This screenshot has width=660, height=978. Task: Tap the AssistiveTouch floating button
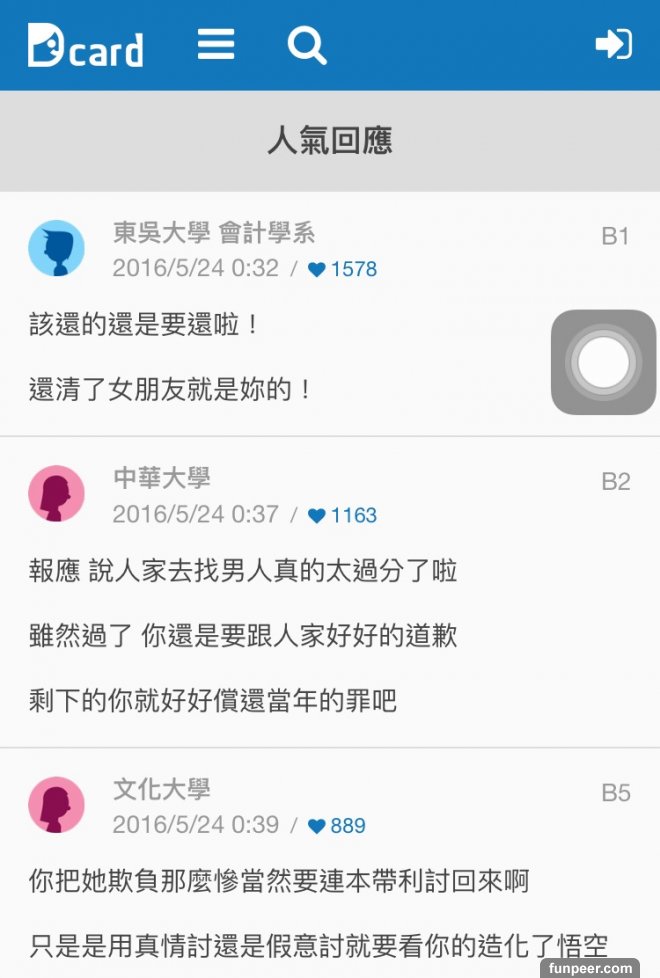(603, 362)
